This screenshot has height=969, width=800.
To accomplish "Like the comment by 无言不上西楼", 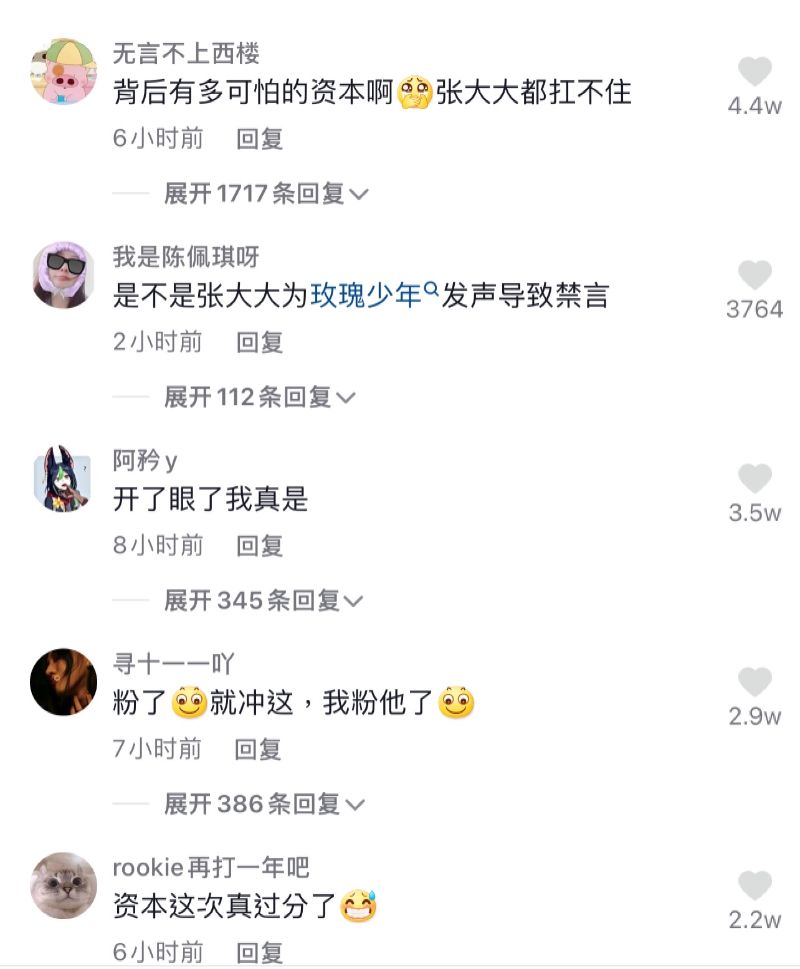I will click(x=755, y=73).
